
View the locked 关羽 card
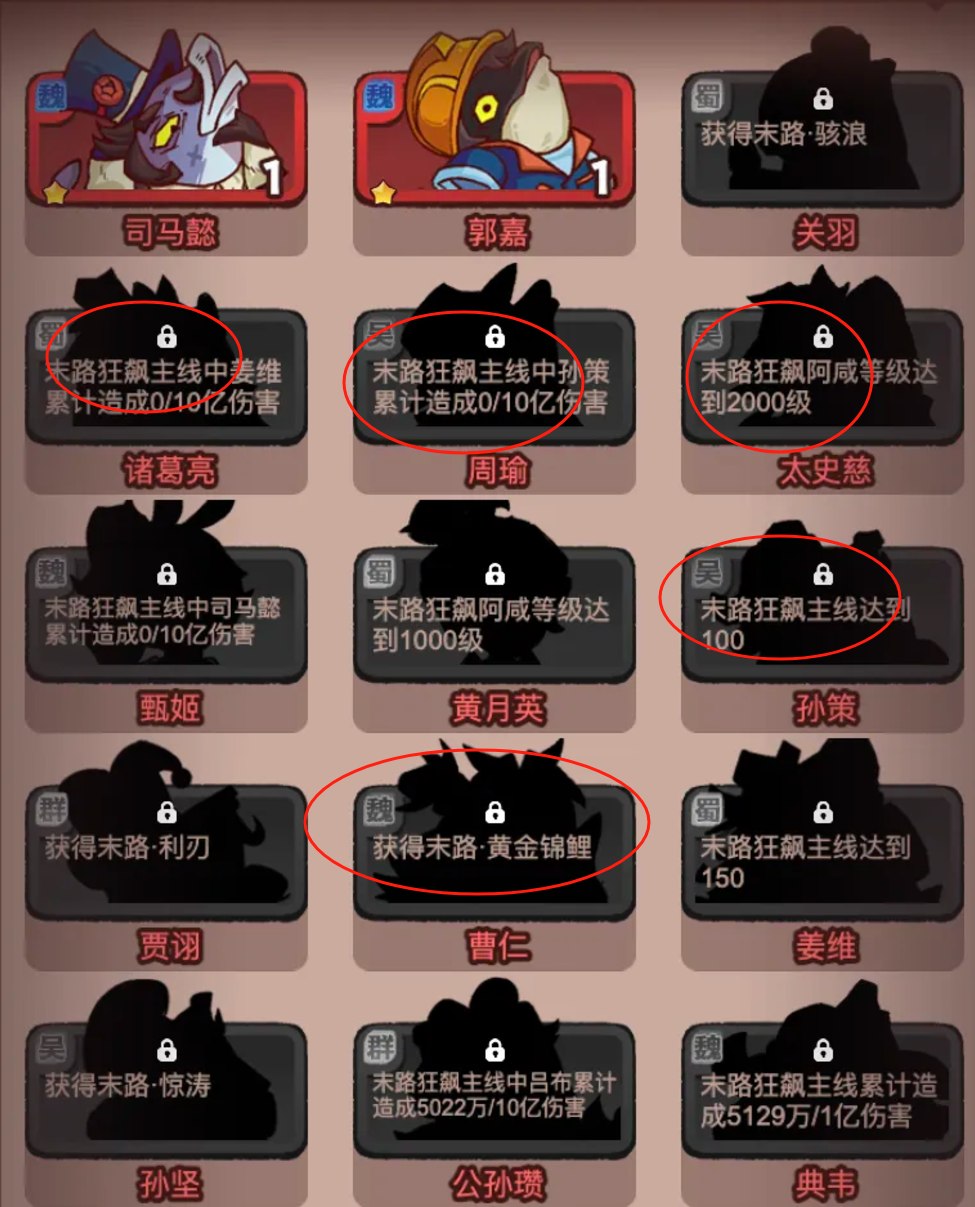pyautogui.click(x=821, y=140)
